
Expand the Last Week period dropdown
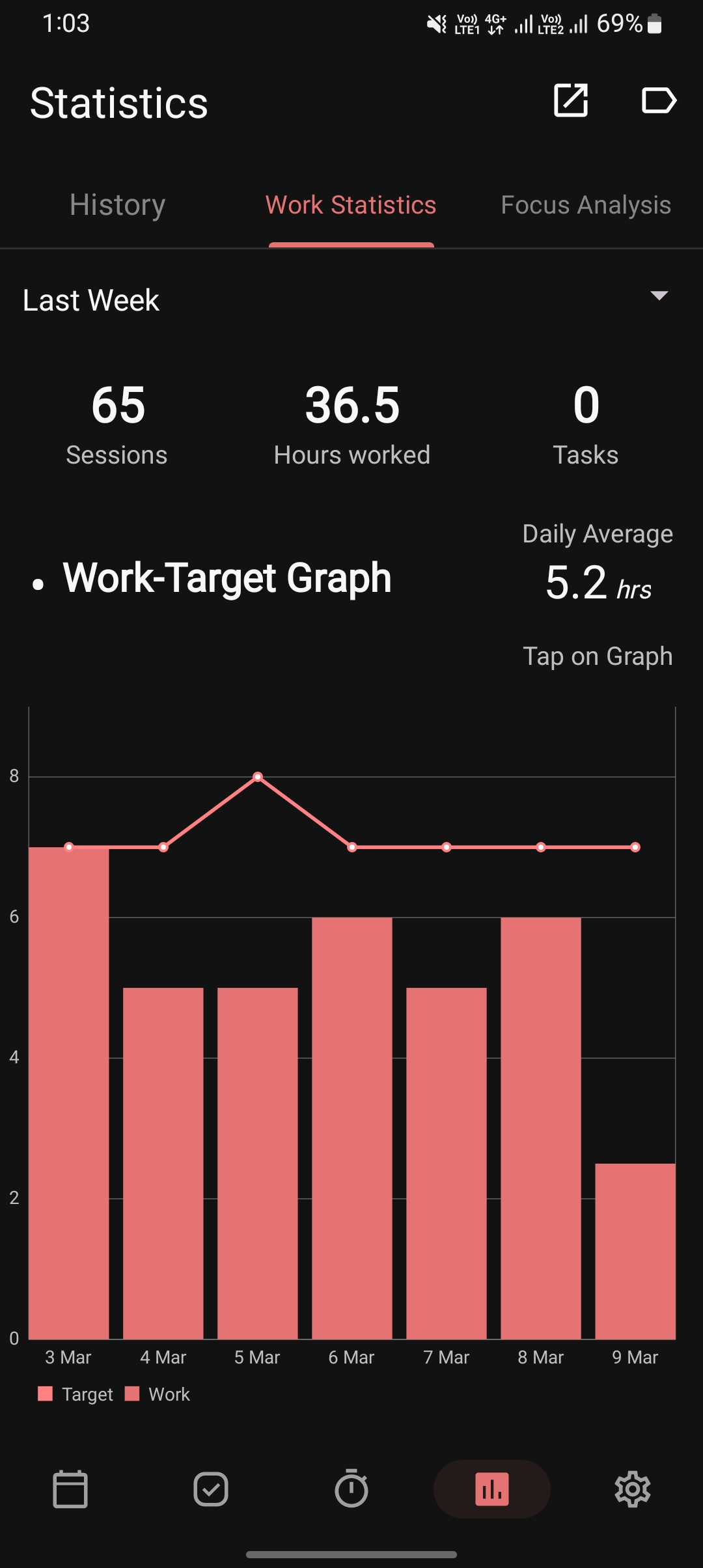point(659,296)
